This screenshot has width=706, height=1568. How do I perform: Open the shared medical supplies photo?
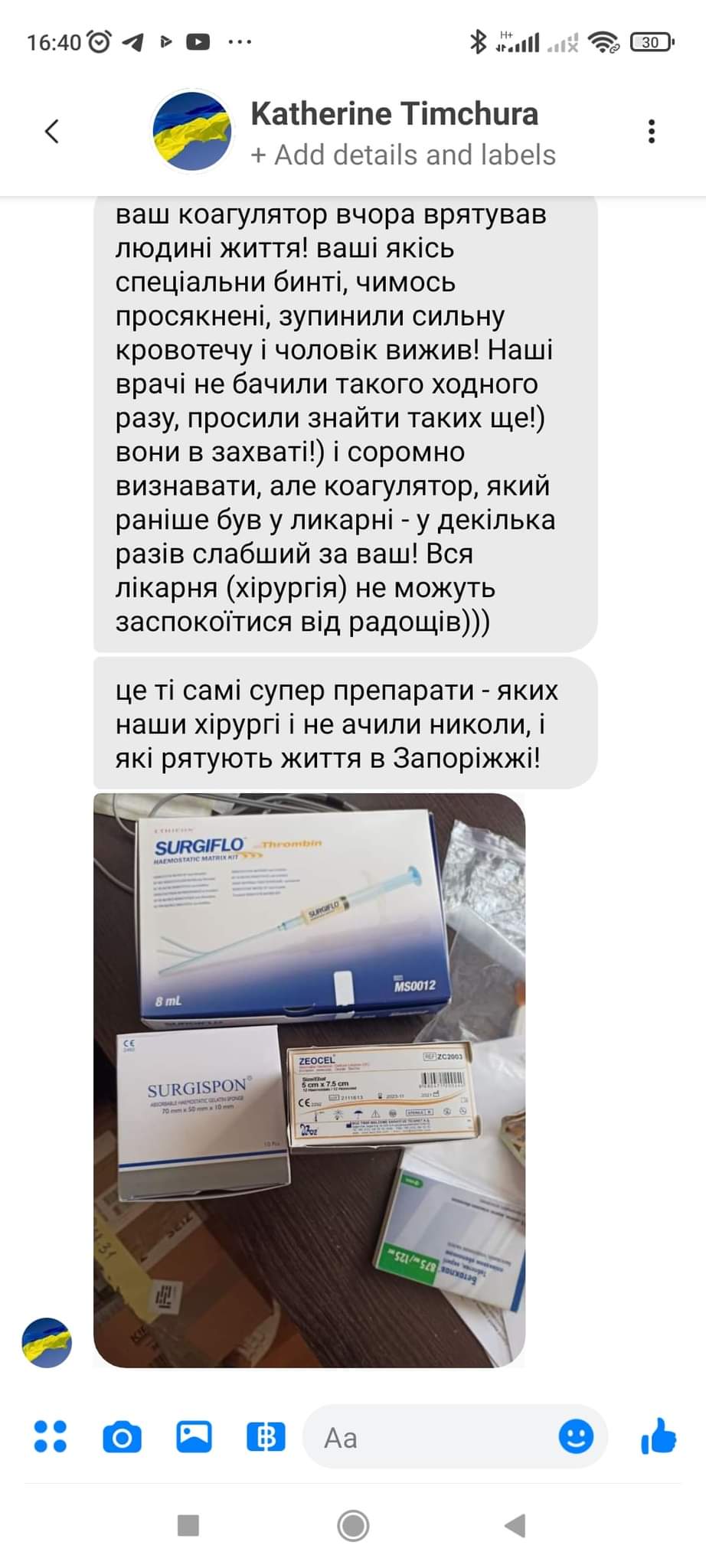tap(309, 1080)
